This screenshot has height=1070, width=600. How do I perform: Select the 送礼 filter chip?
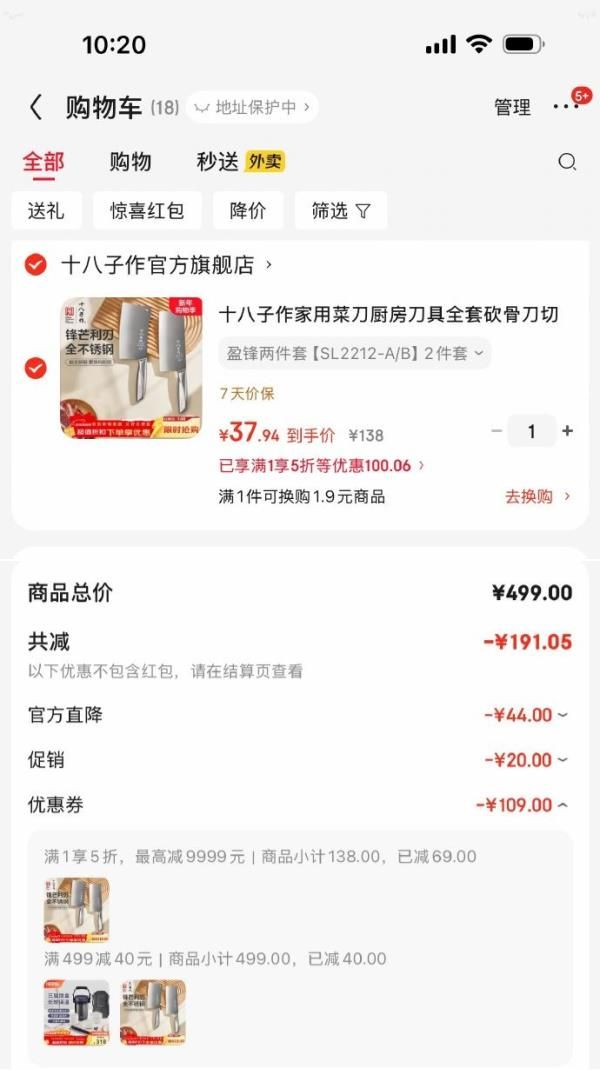coord(46,211)
